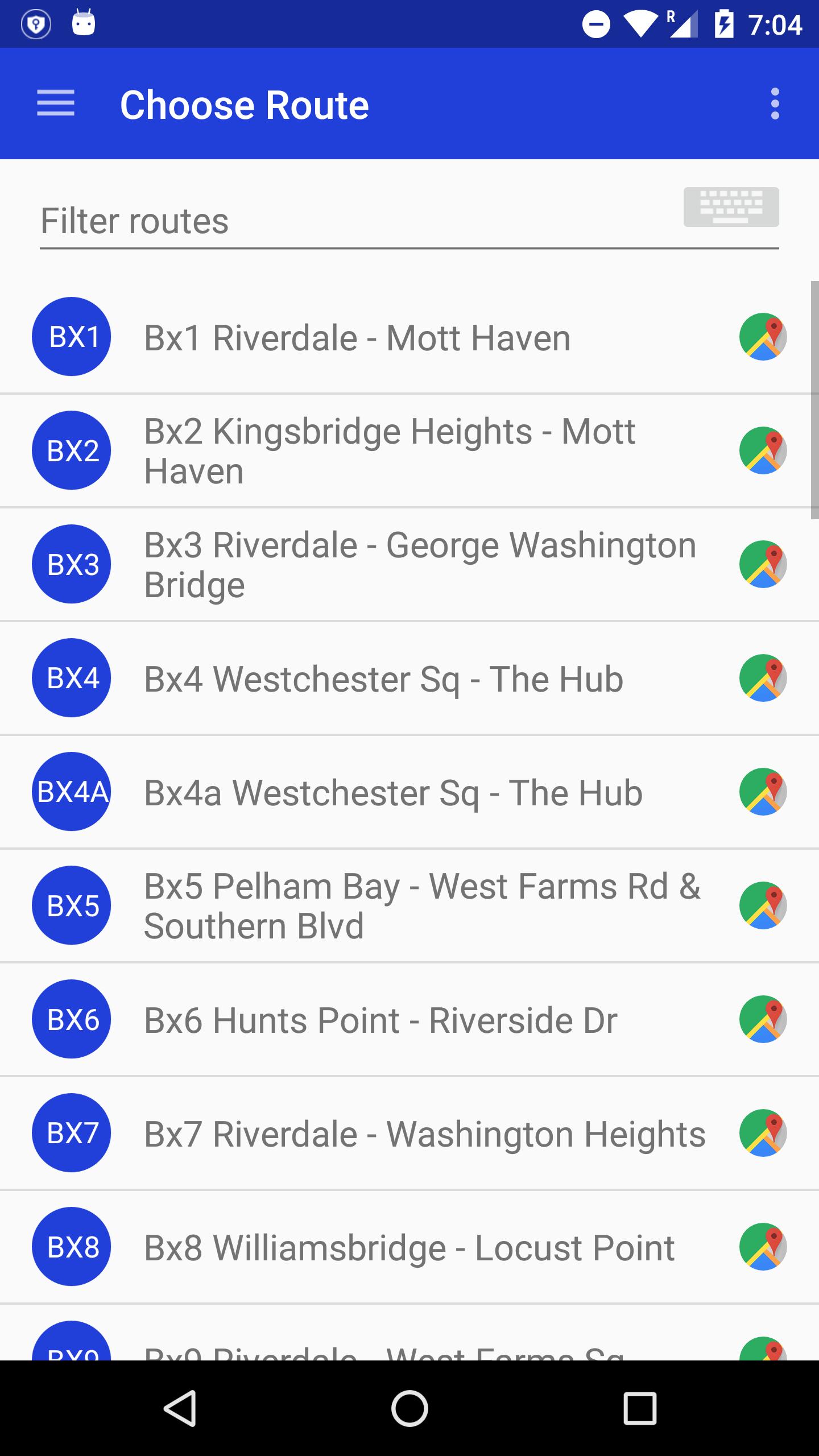The image size is (819, 1456).
Task: Tap the BX1 route badge
Action: pos(71,336)
